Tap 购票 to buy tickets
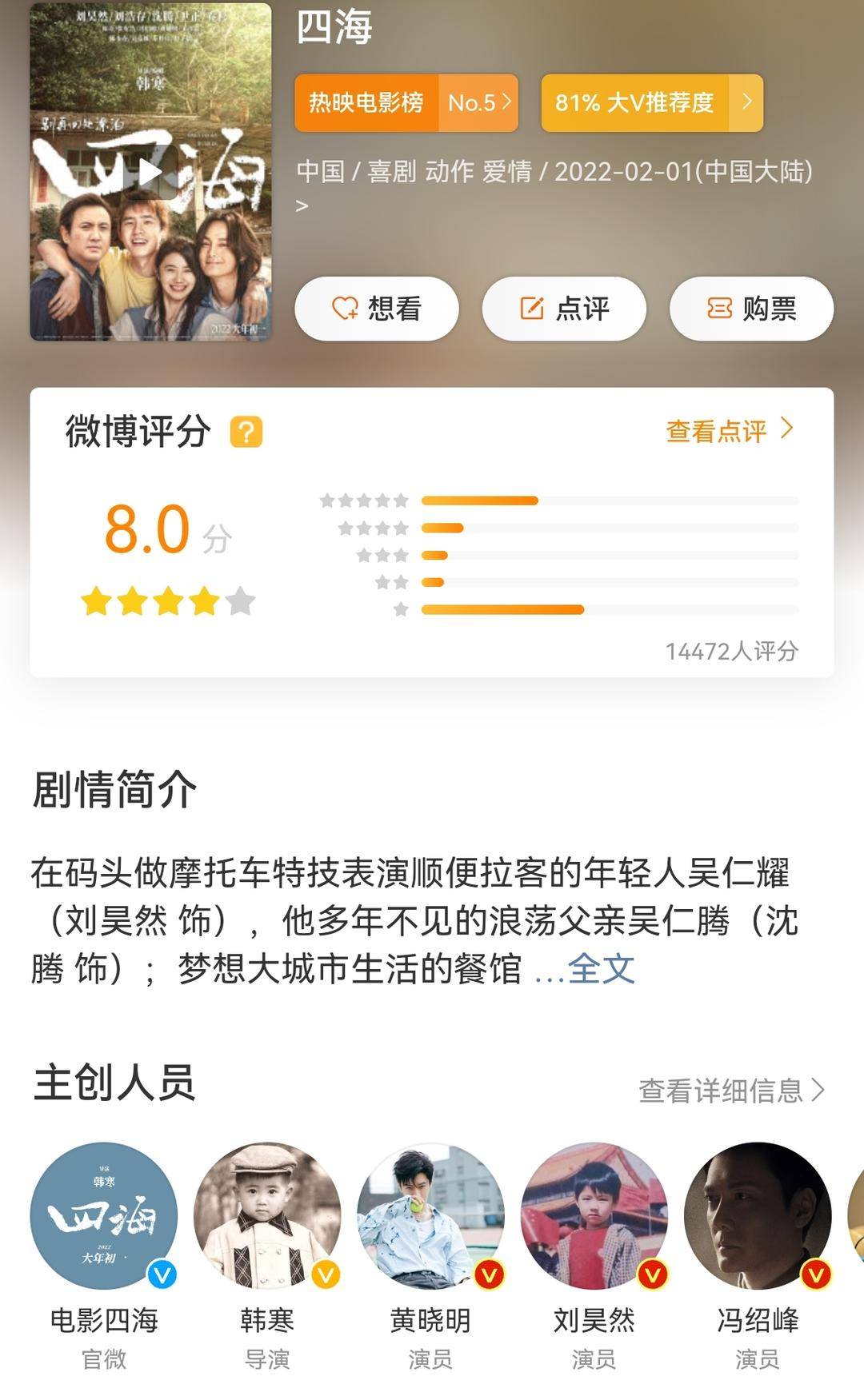864x1400 pixels. pyautogui.click(x=751, y=309)
